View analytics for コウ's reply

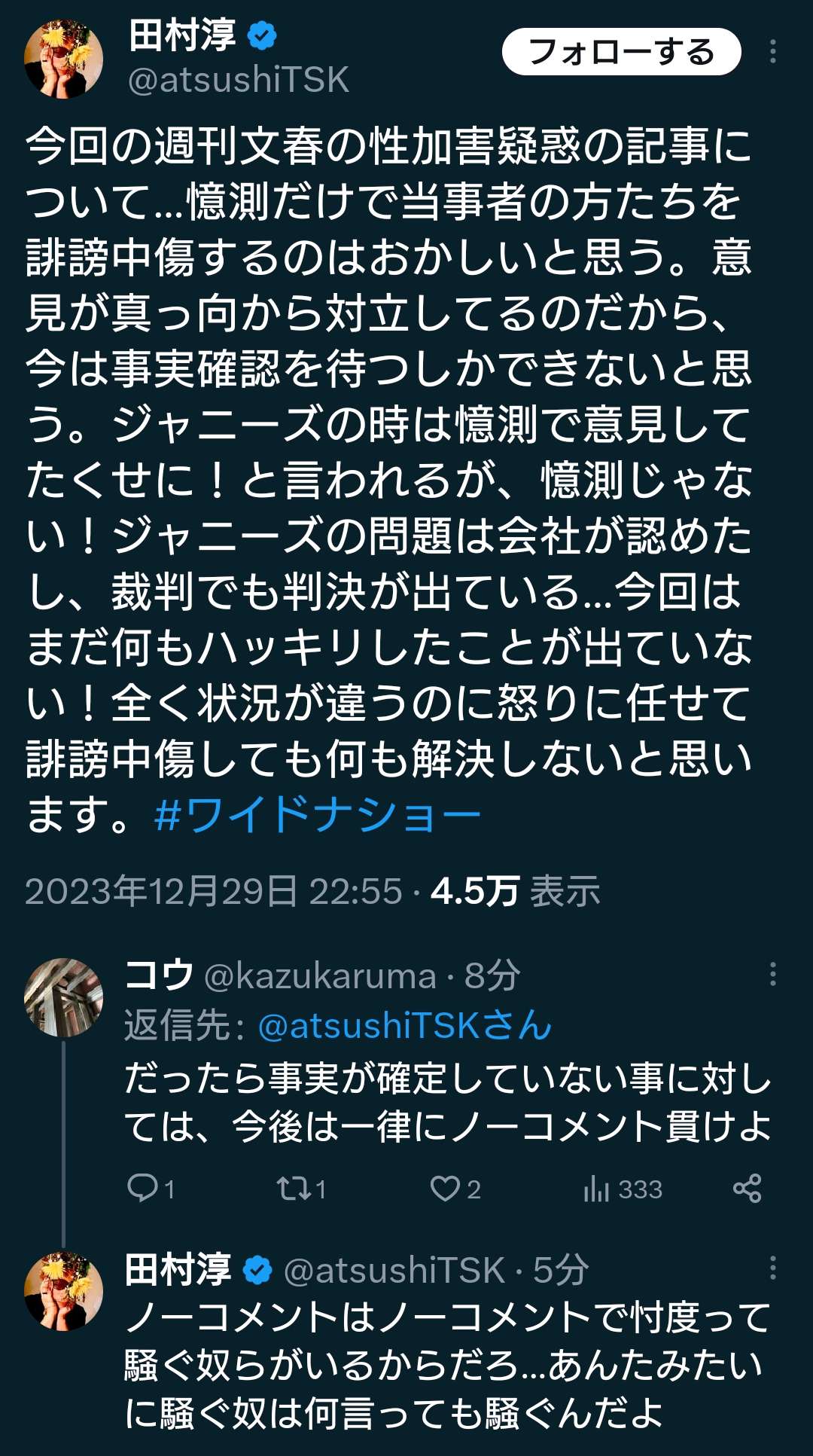[x=622, y=1189]
